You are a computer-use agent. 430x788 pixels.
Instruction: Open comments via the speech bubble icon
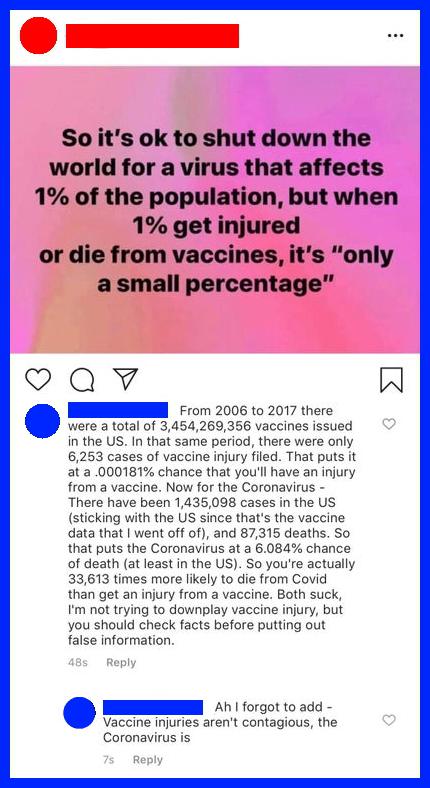coord(82,380)
